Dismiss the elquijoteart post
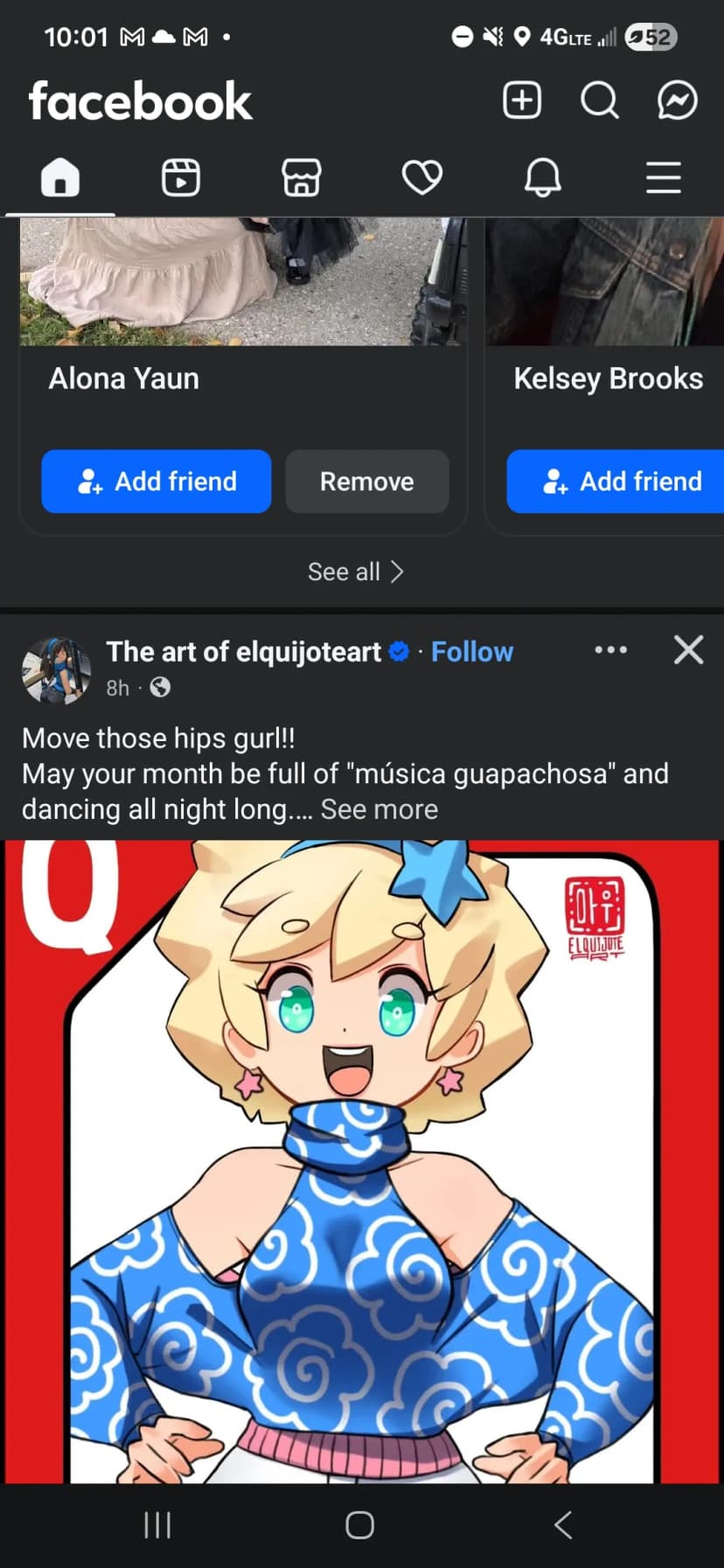The width and height of the screenshot is (724, 1568). tap(688, 649)
